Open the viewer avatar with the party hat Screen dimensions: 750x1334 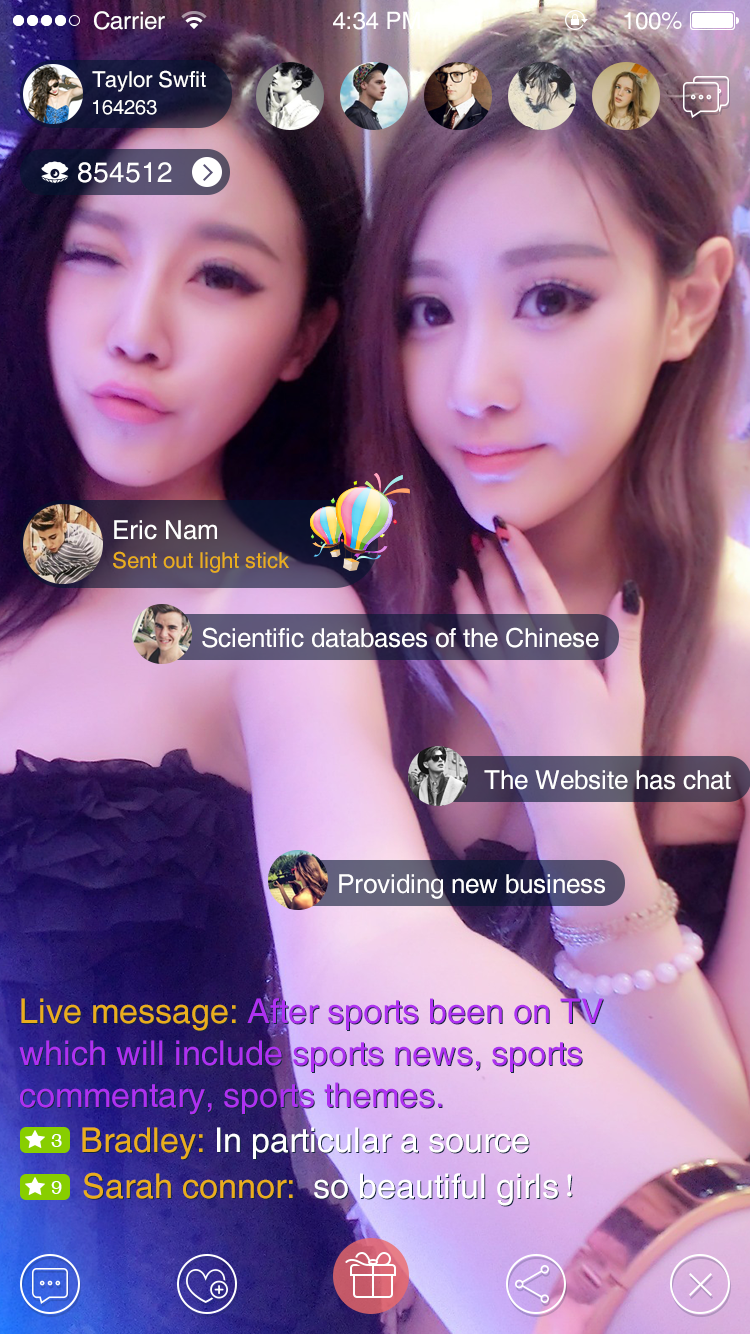(625, 97)
